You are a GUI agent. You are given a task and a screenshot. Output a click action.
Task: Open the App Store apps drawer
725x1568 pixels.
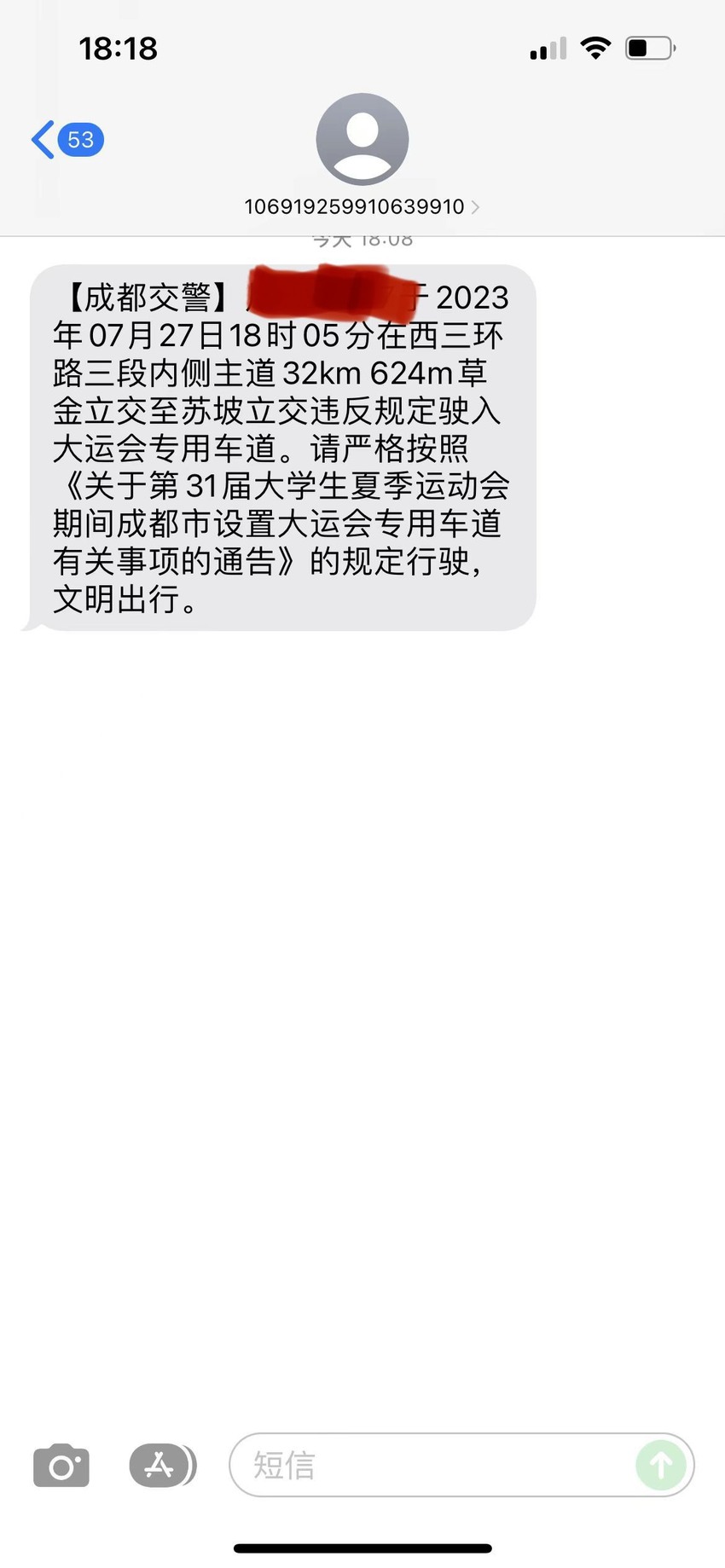click(162, 1466)
